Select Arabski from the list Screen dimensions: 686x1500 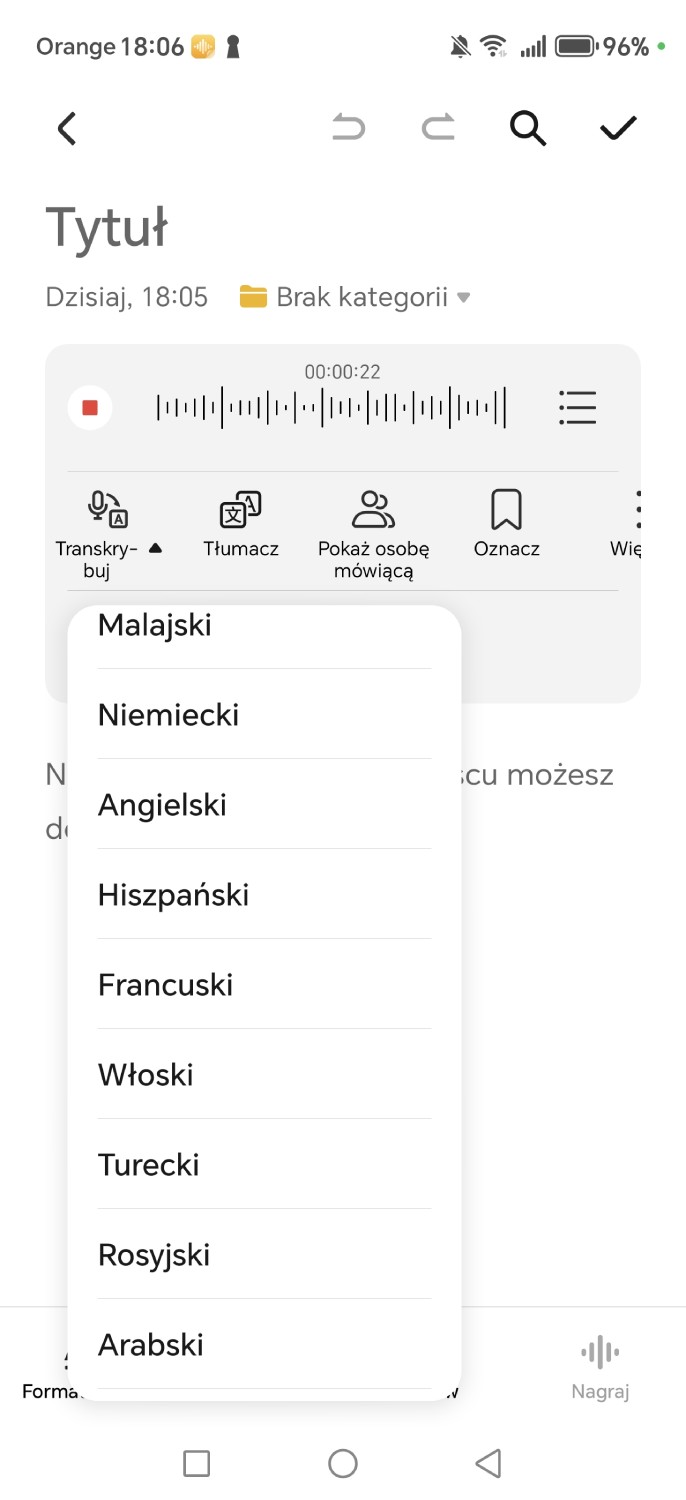point(264,1345)
